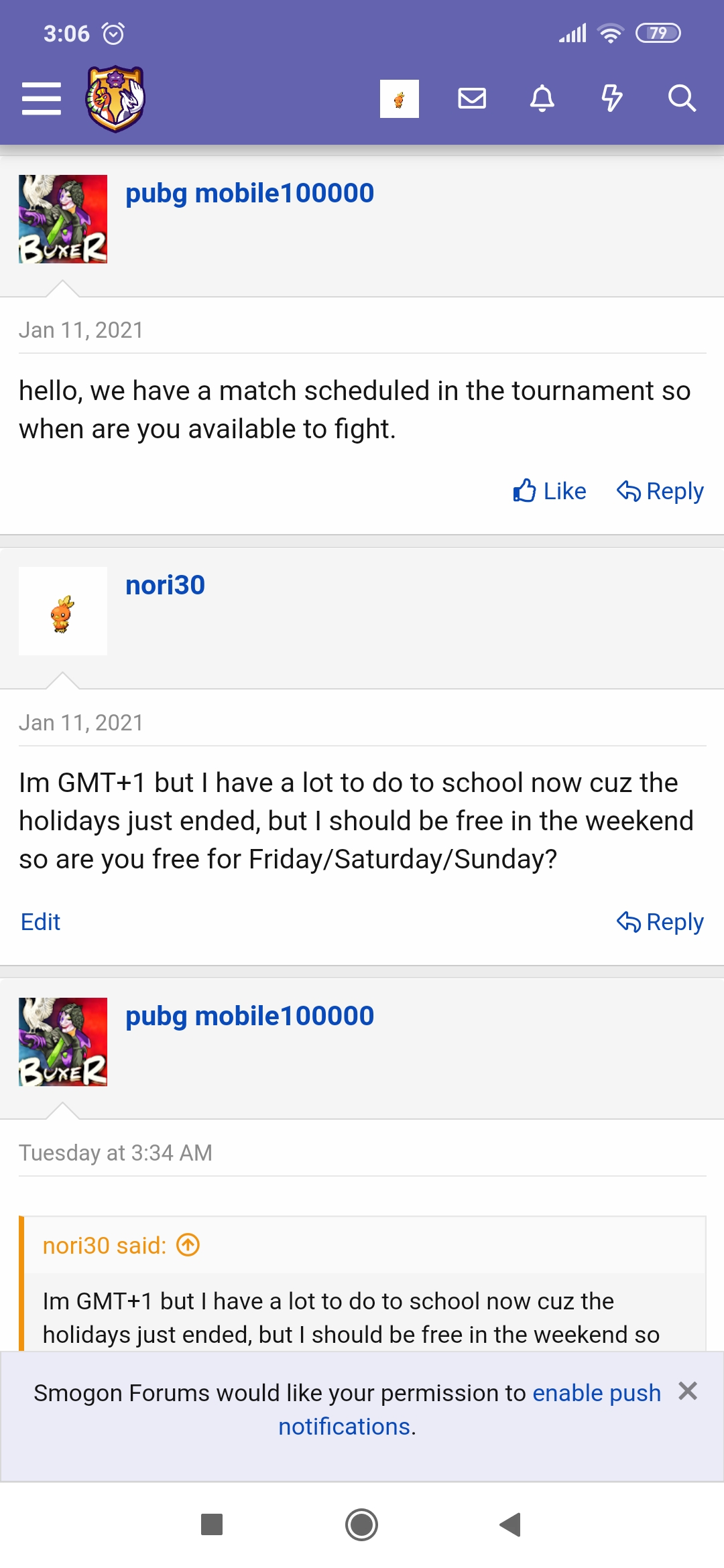Image resolution: width=724 pixels, height=1568 pixels.
Task: Go to the device home screen
Action: point(361,1524)
